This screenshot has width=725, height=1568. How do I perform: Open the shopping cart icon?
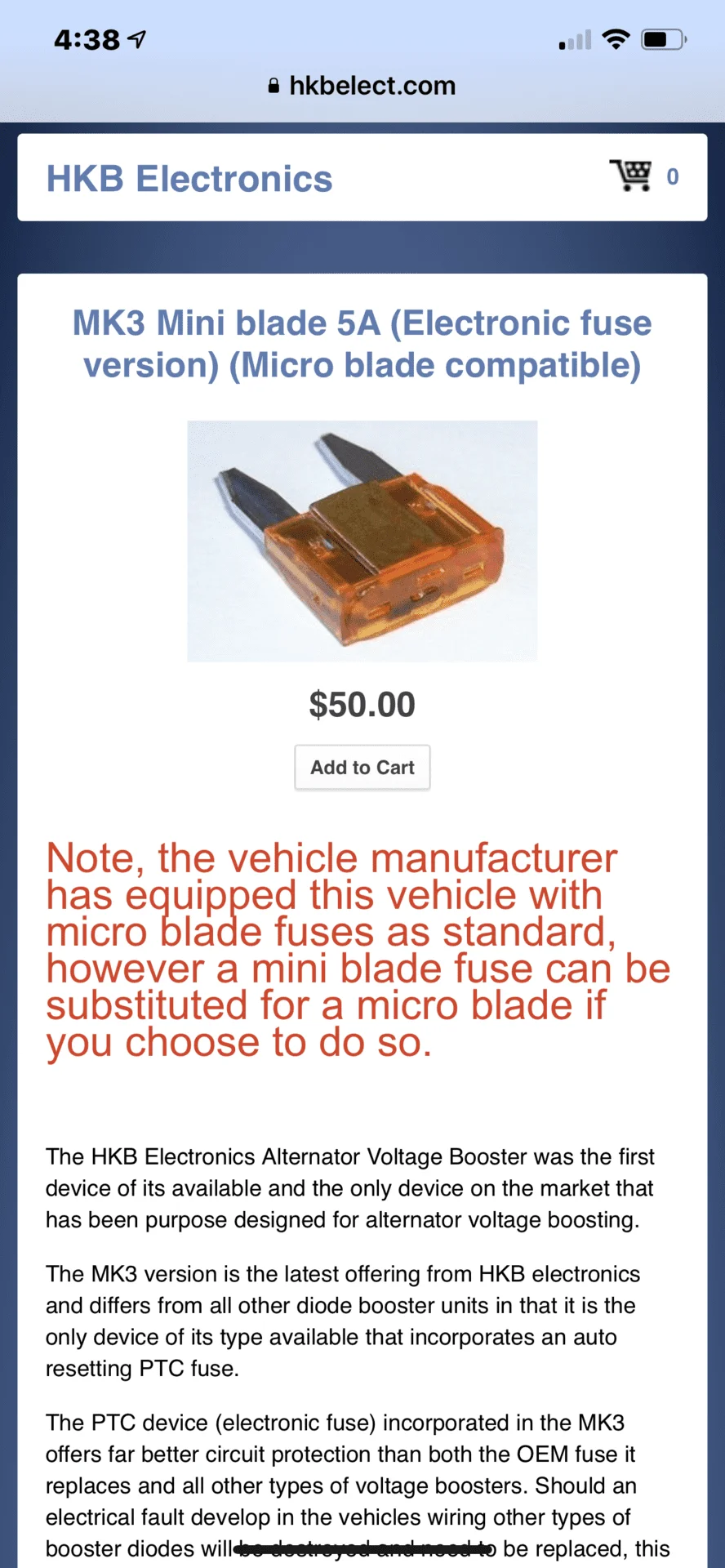pos(631,175)
